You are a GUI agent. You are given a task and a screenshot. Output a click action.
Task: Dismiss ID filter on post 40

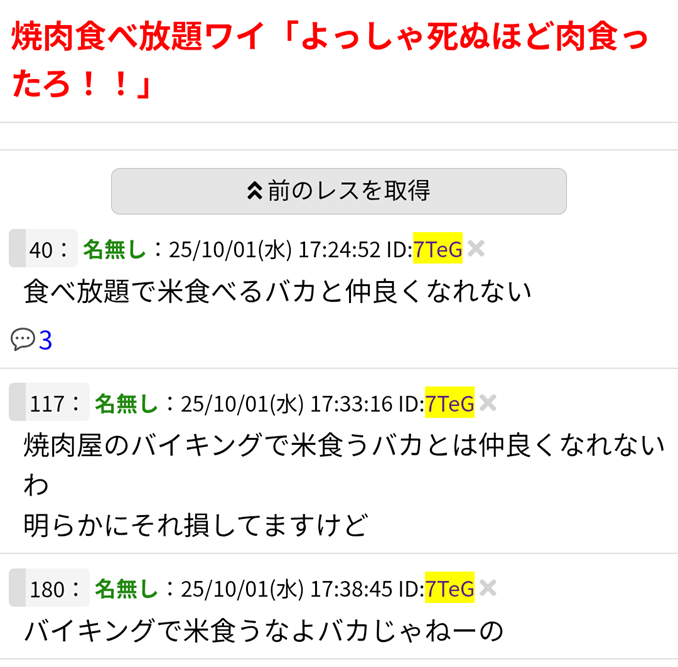(477, 249)
